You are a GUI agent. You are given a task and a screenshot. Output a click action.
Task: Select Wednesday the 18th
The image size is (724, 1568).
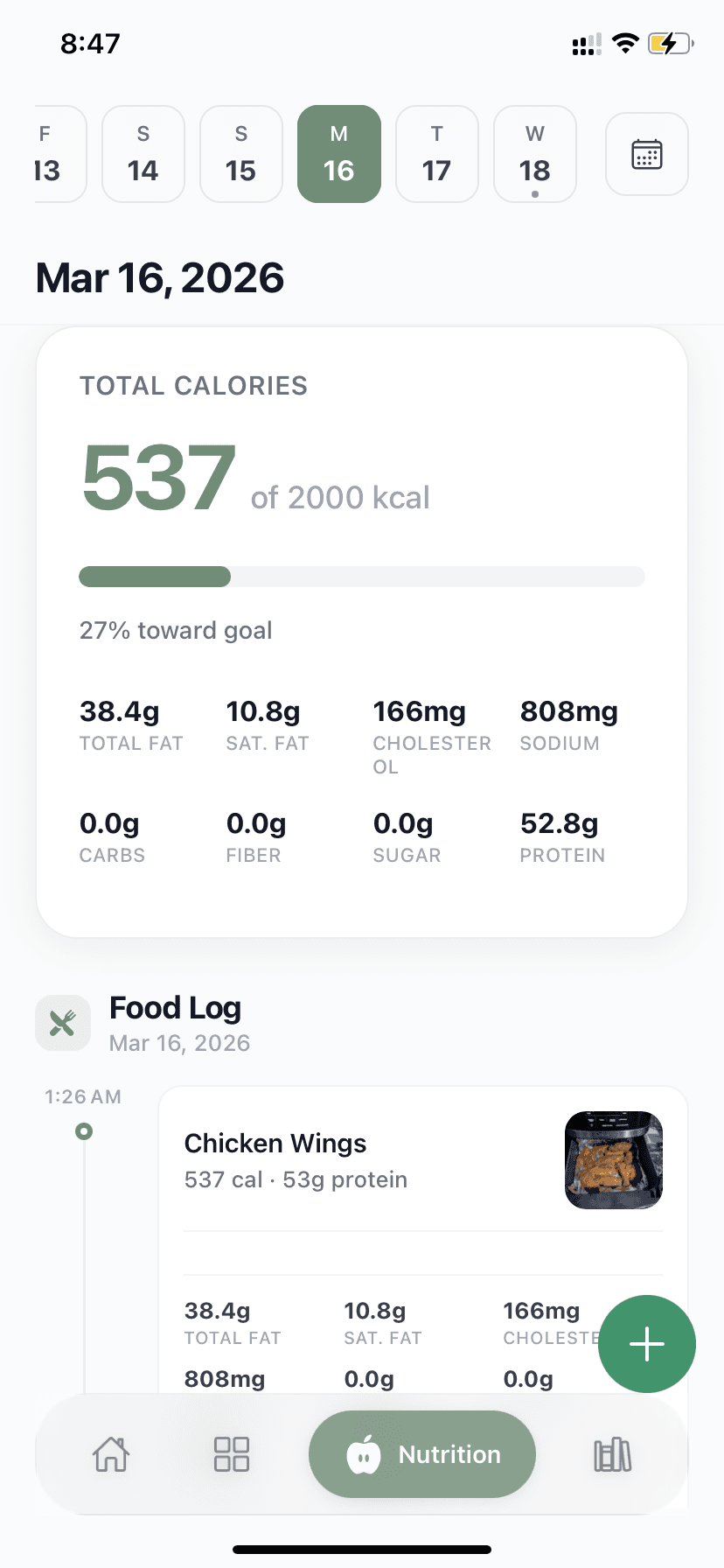point(535,154)
